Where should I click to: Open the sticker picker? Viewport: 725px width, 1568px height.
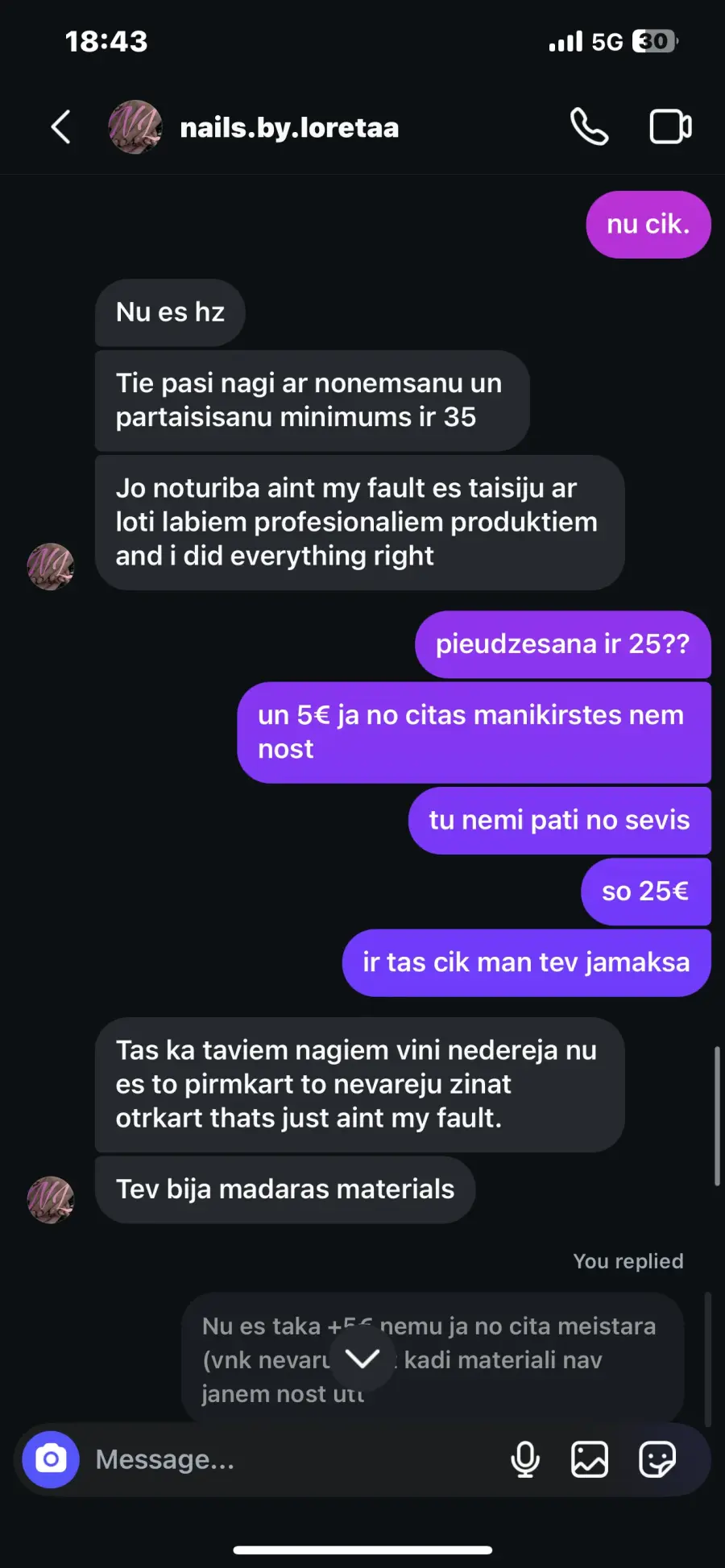click(x=657, y=1459)
